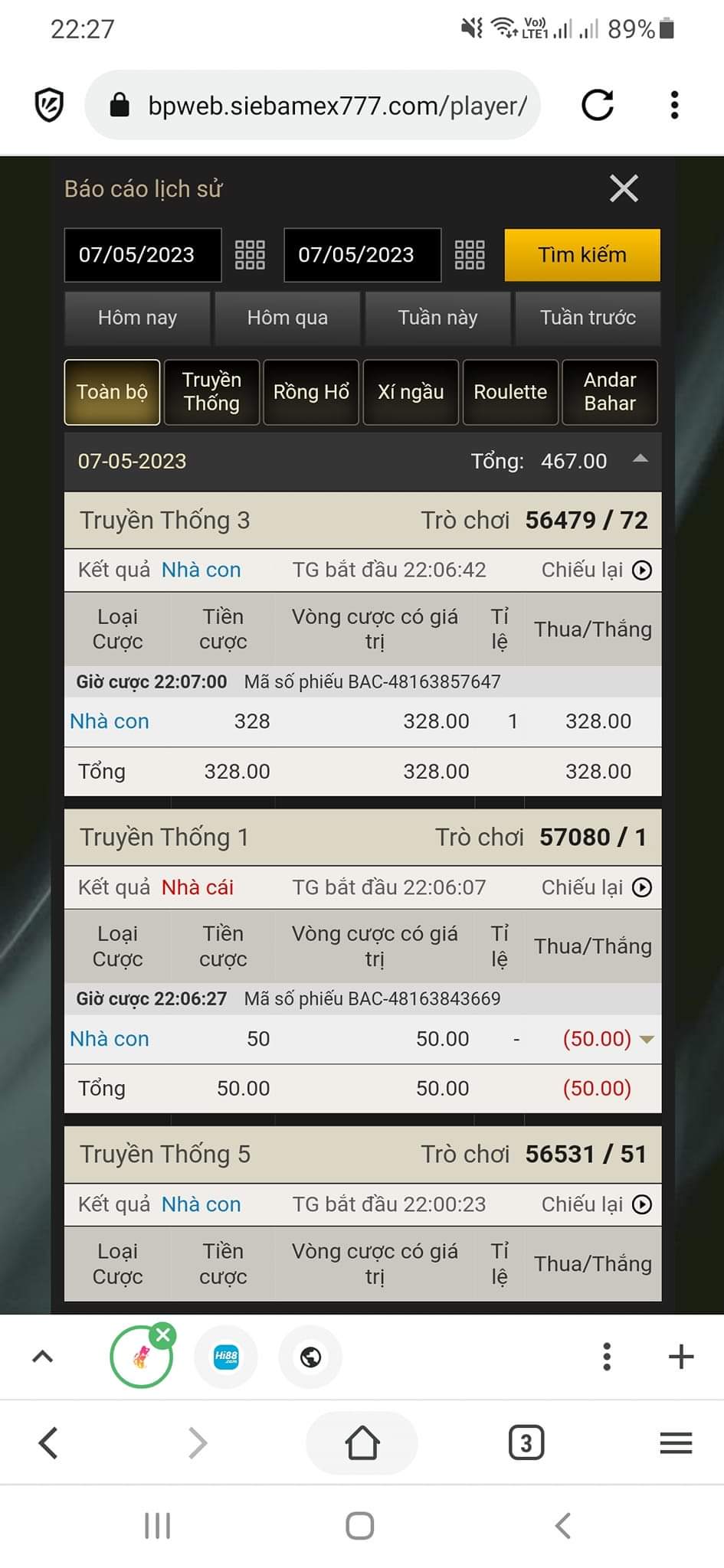Image resolution: width=724 pixels, height=1568 pixels.
Task: Reload the page in the browser
Action: [x=598, y=105]
